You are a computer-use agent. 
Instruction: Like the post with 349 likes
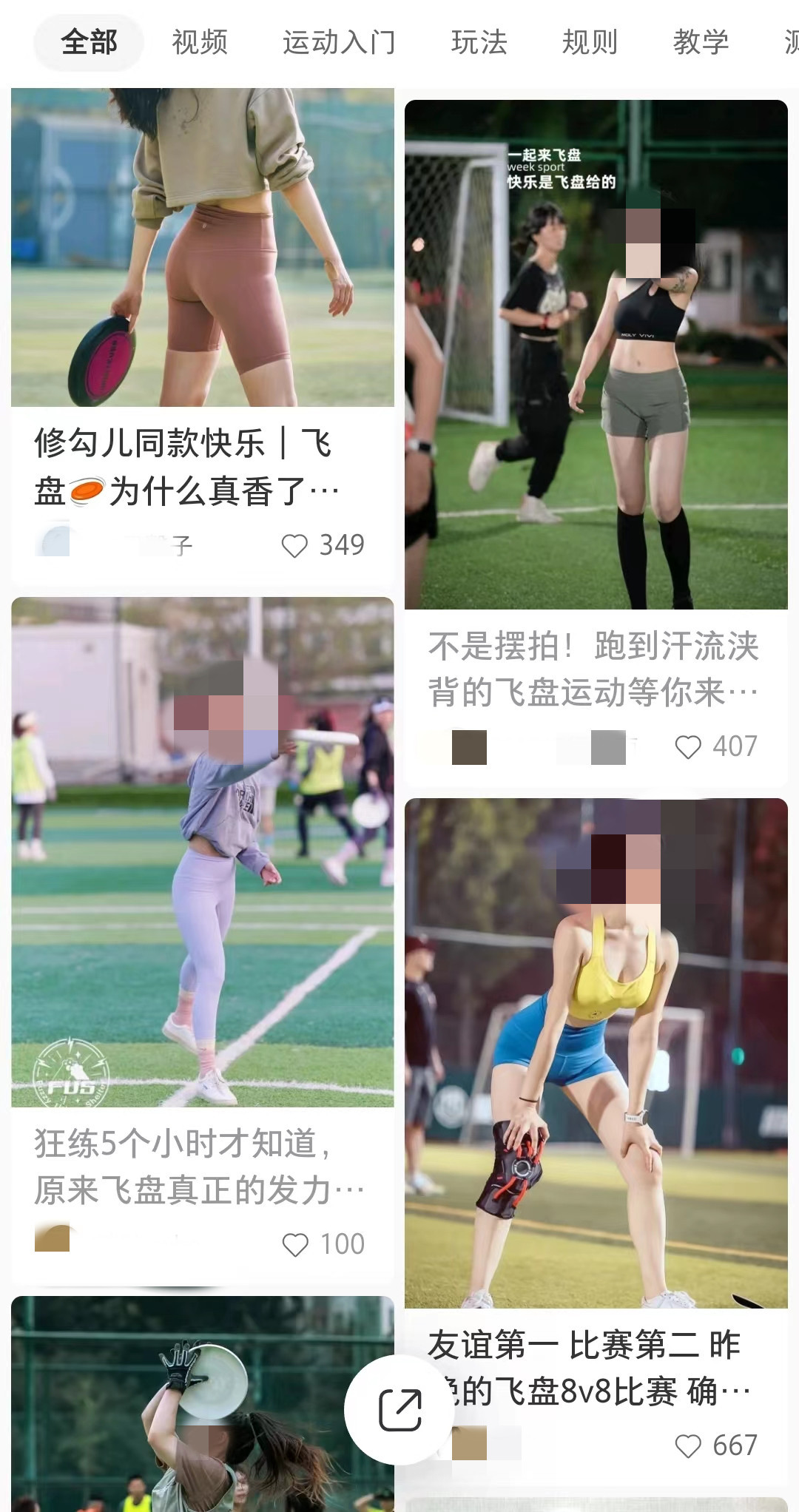pyautogui.click(x=294, y=546)
